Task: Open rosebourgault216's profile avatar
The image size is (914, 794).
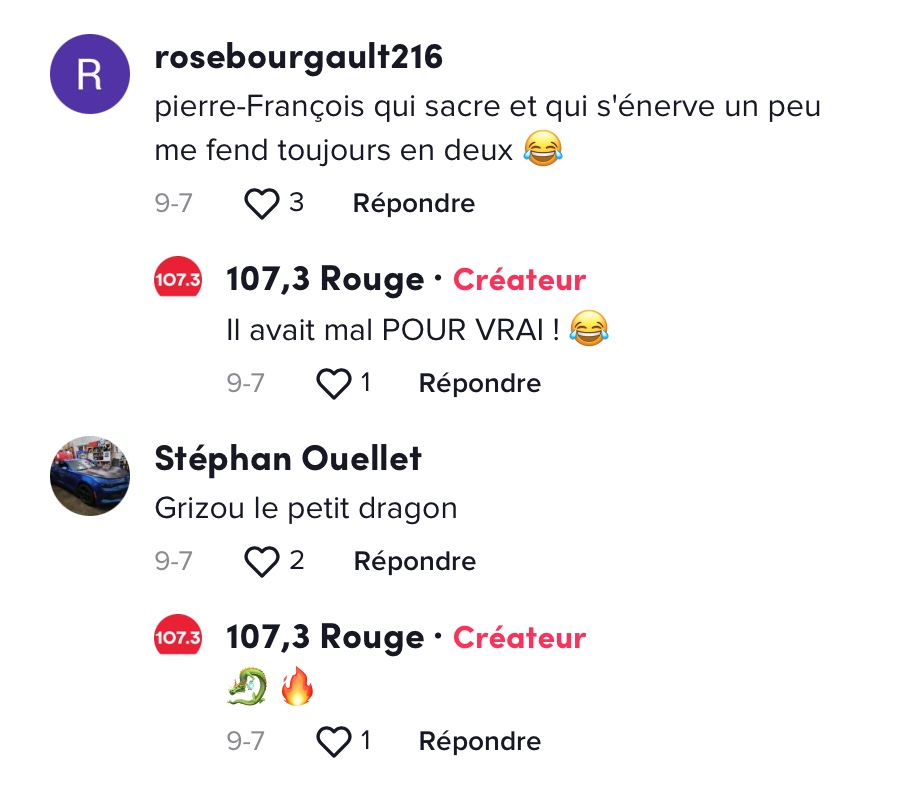Action: coord(90,77)
